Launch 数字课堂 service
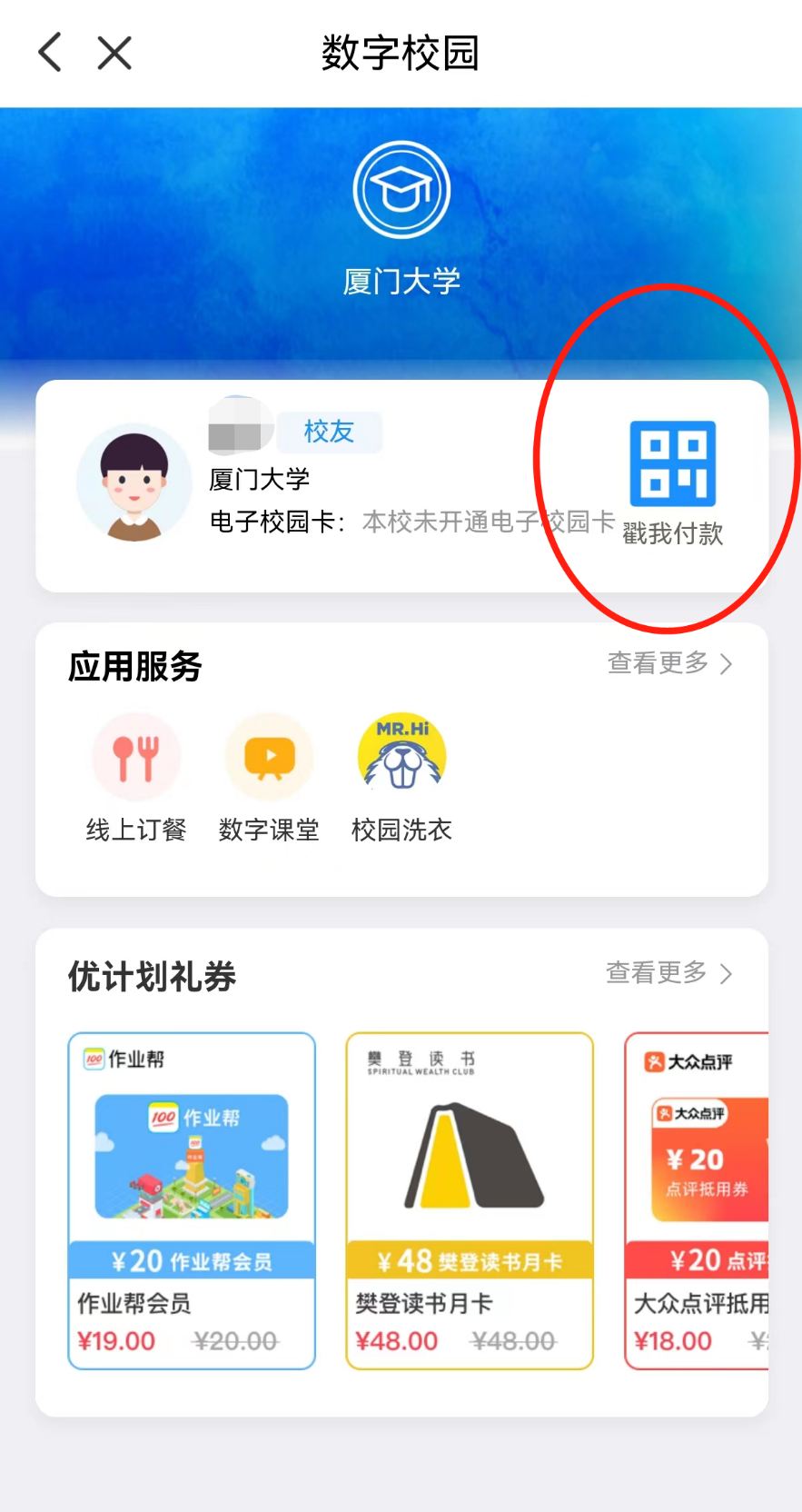This screenshot has height=1512, width=802. (269, 777)
